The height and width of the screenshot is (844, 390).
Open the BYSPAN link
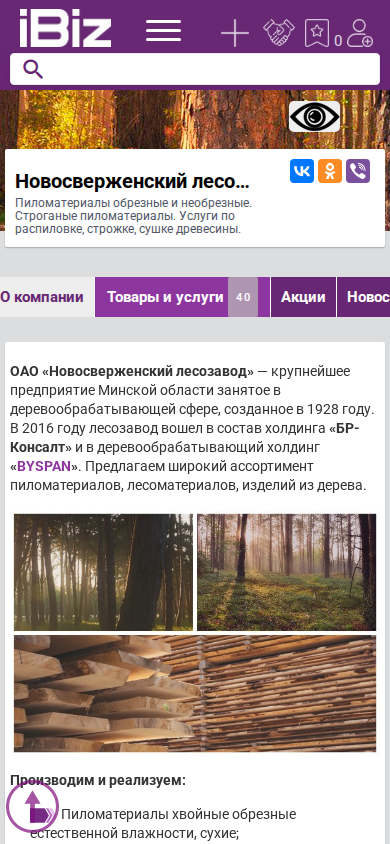click(44, 466)
